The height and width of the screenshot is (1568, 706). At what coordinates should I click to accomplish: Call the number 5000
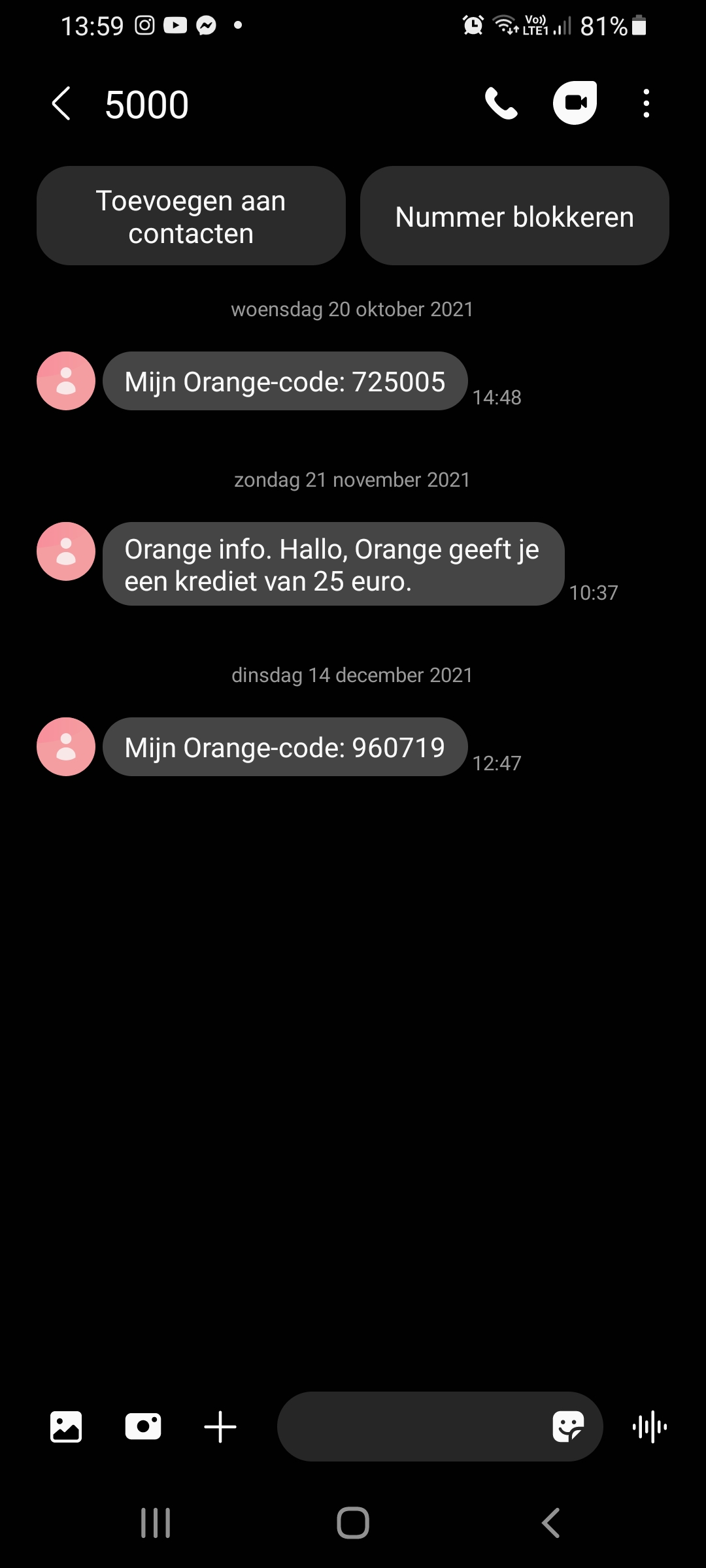pos(501,103)
